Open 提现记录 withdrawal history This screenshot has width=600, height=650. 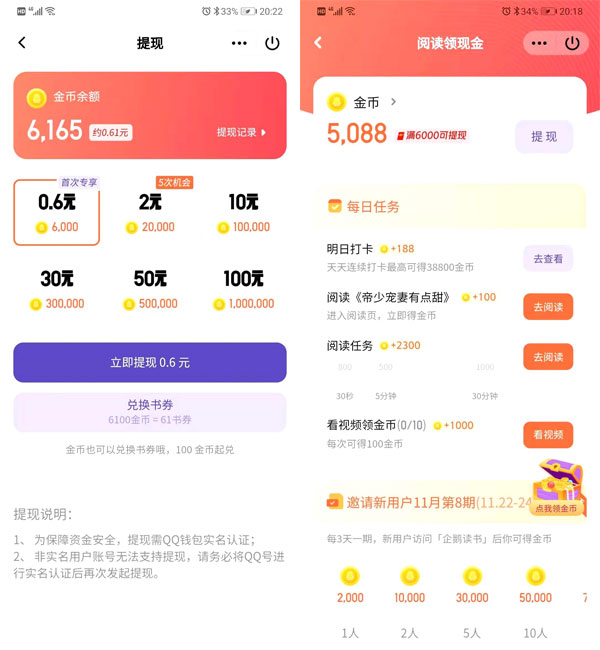coord(242,132)
